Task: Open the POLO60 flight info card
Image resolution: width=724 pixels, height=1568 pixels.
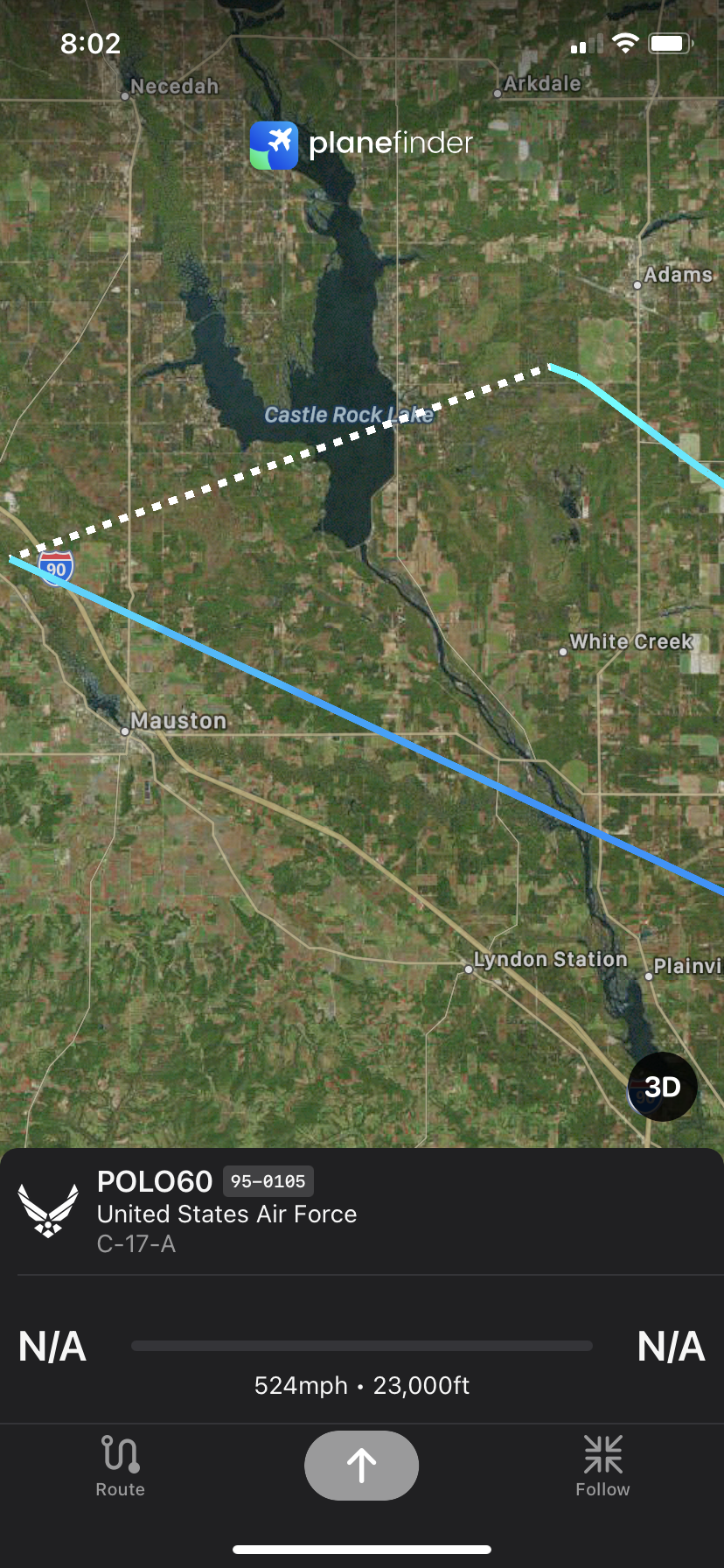Action: coord(362,1212)
